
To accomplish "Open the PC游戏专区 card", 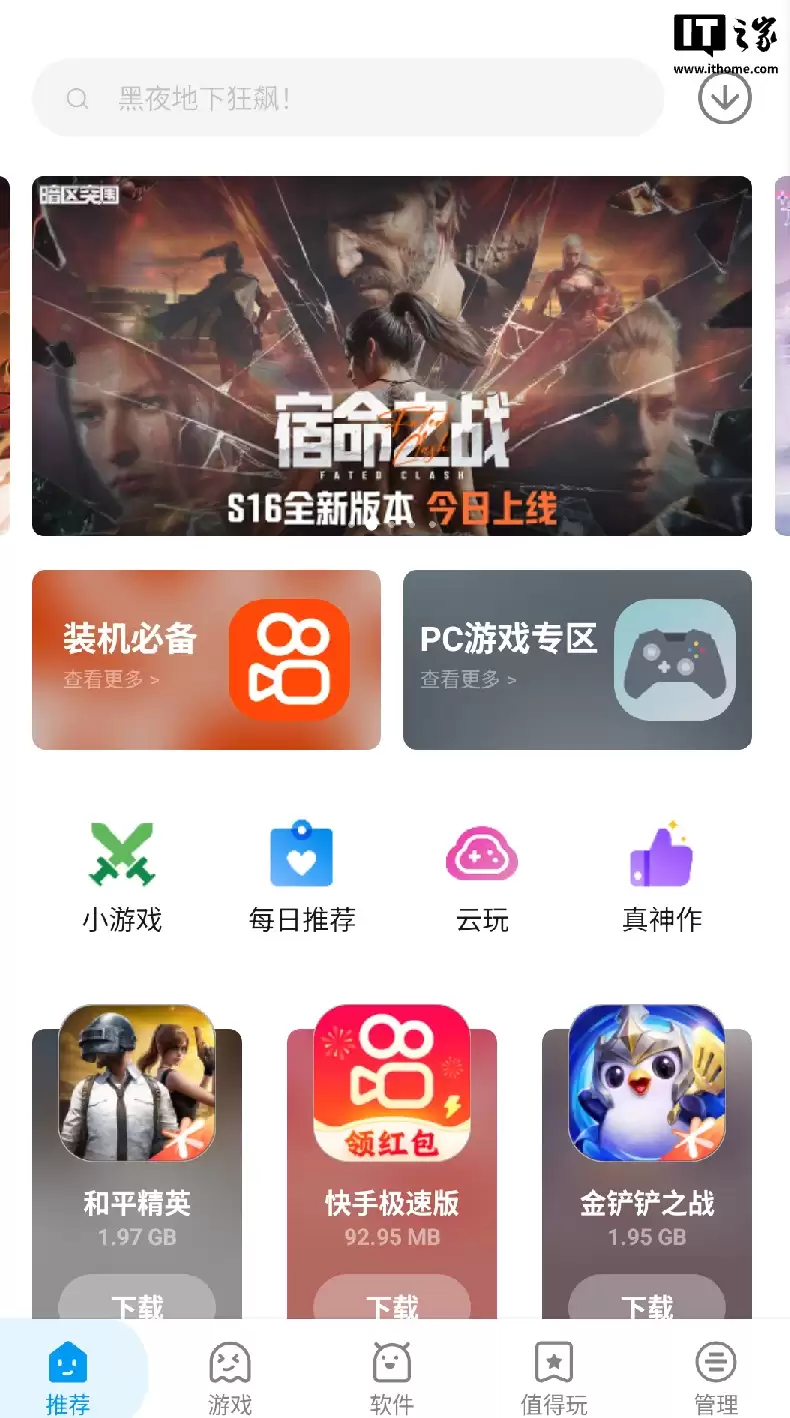I will click(x=577, y=659).
